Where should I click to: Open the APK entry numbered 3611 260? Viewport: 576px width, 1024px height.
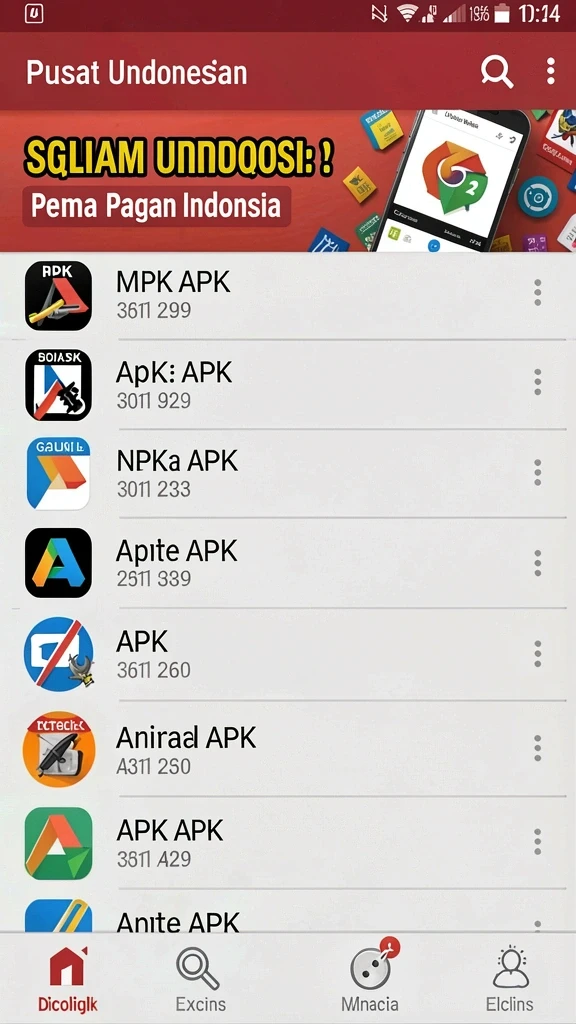[288, 654]
